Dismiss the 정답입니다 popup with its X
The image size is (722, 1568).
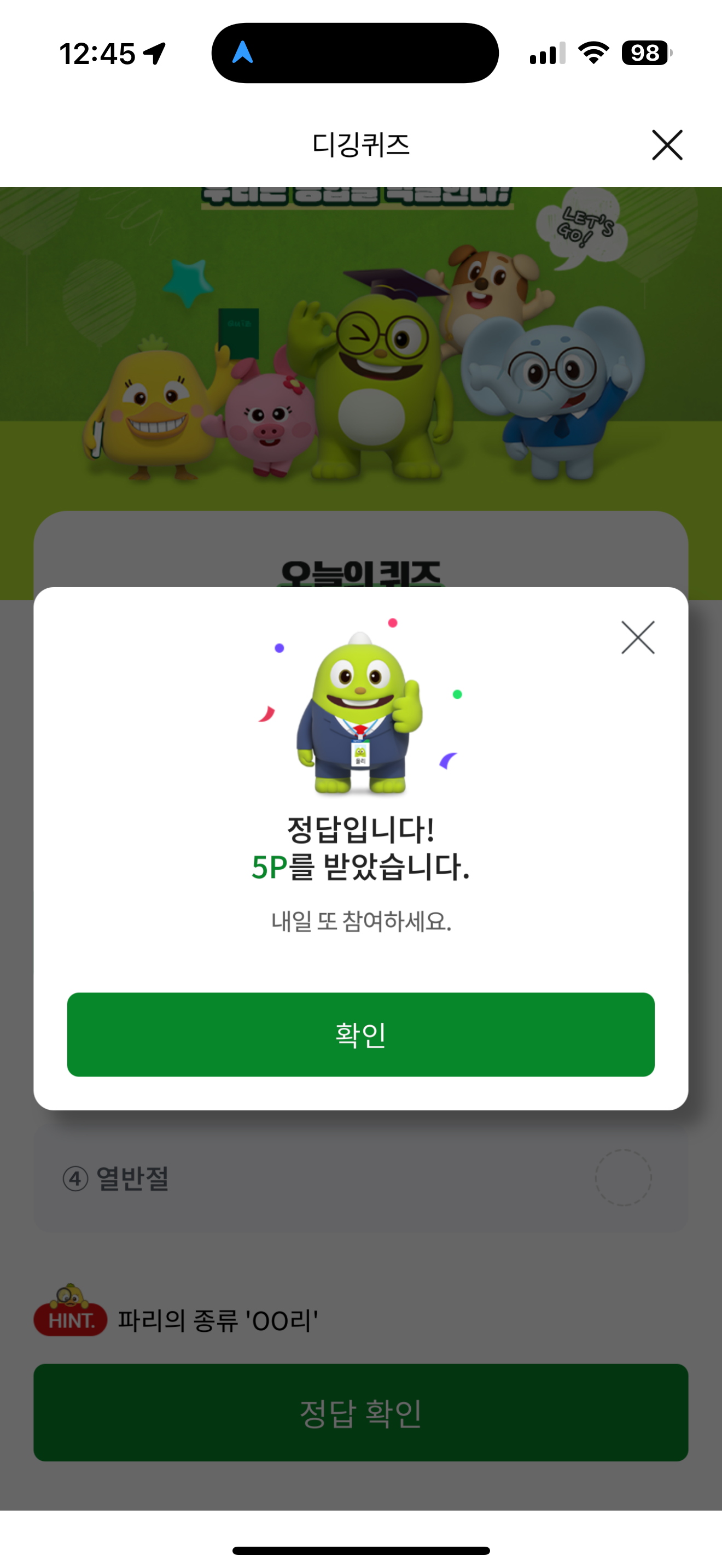638,637
